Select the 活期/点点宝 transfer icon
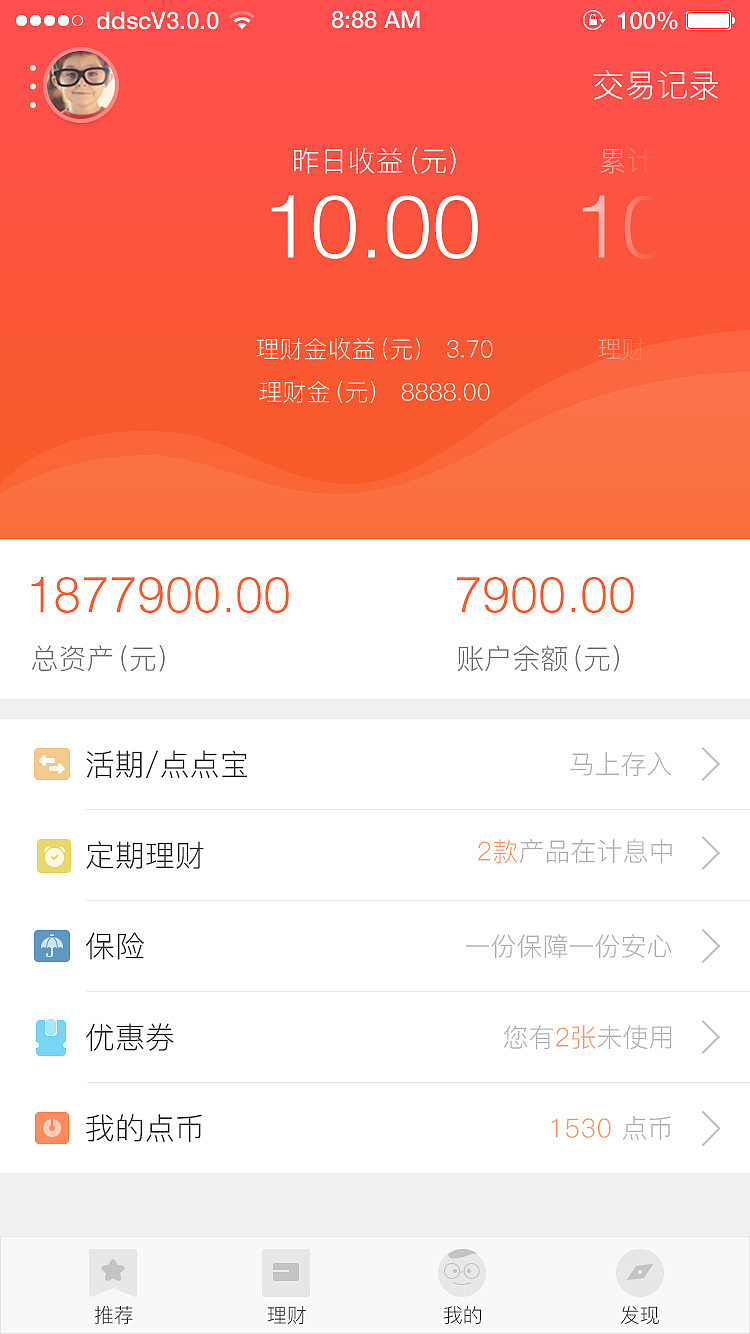 [x=52, y=764]
